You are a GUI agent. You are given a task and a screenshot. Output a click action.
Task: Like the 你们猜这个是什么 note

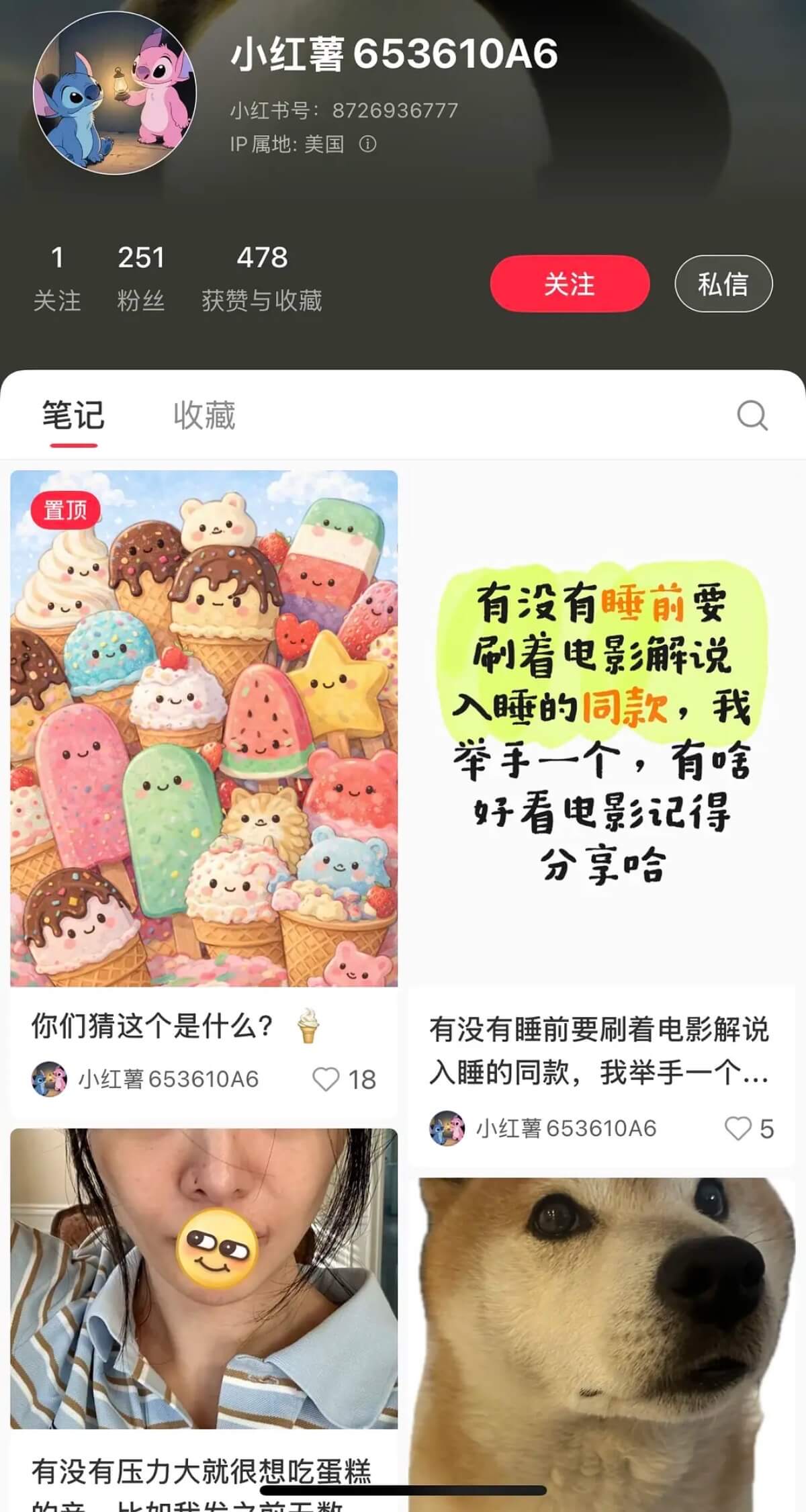click(327, 1079)
